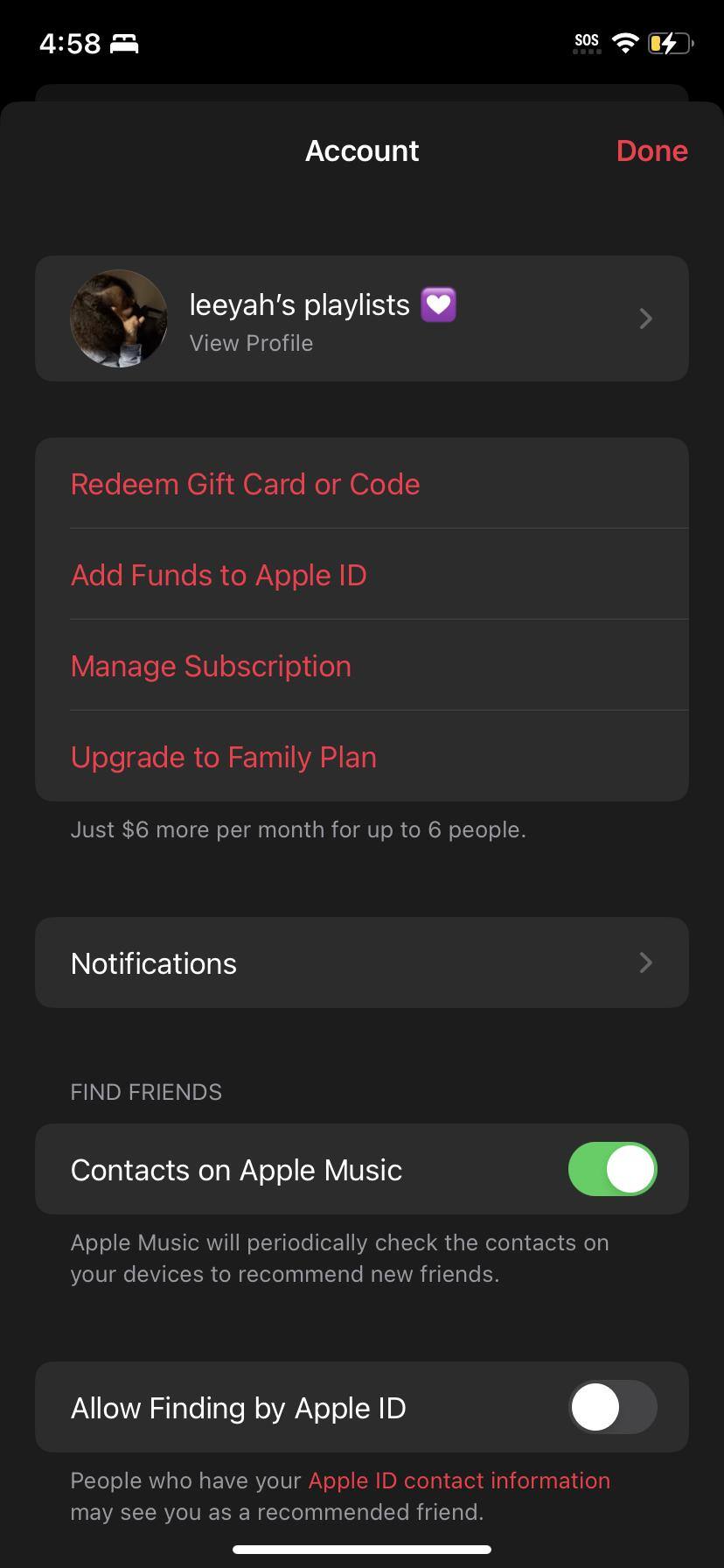Disable Contacts on Apple Music
Screen dimensions: 724x1568
coord(612,1169)
